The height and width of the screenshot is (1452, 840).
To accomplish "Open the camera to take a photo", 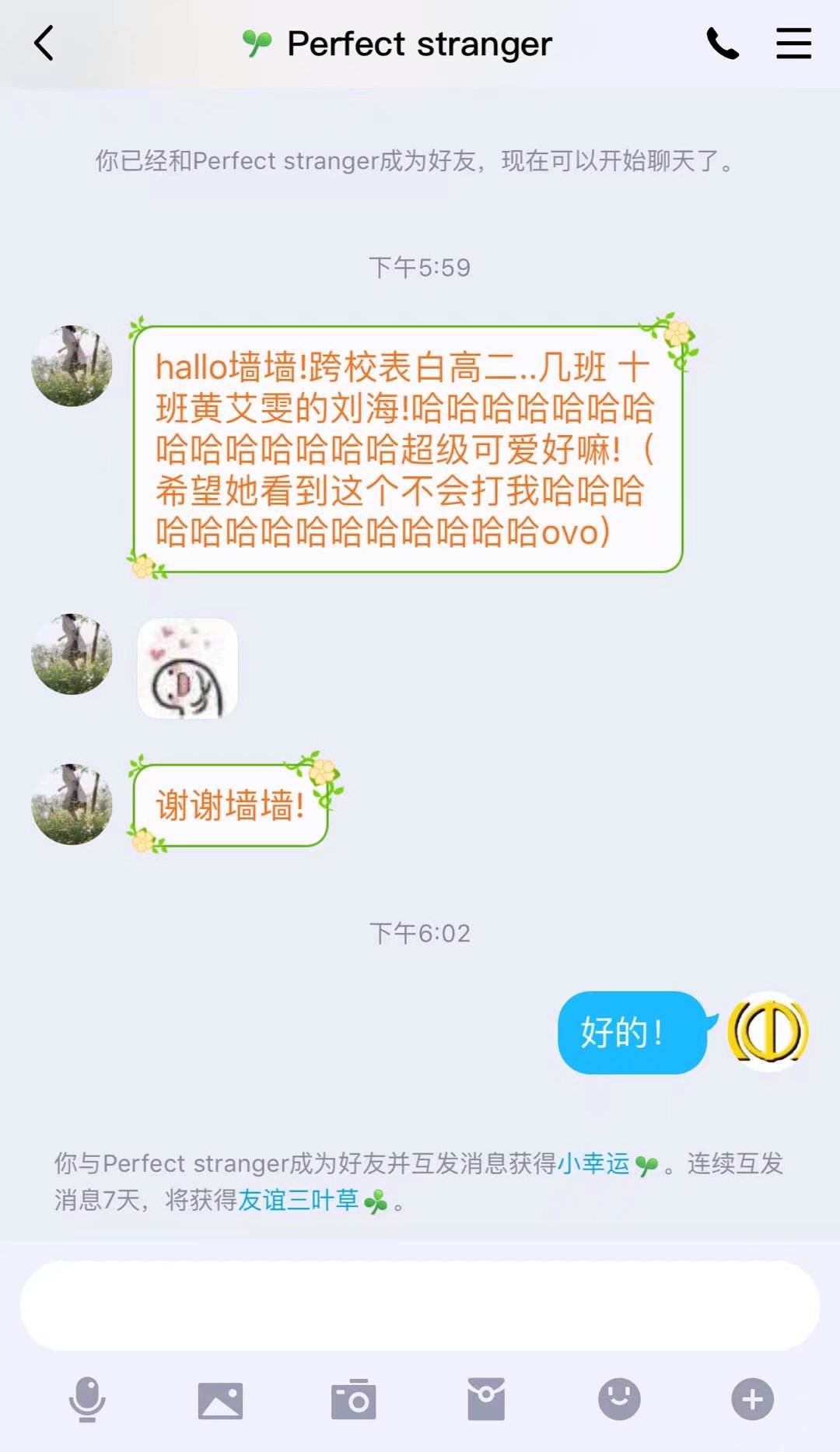I will pyautogui.click(x=353, y=1399).
